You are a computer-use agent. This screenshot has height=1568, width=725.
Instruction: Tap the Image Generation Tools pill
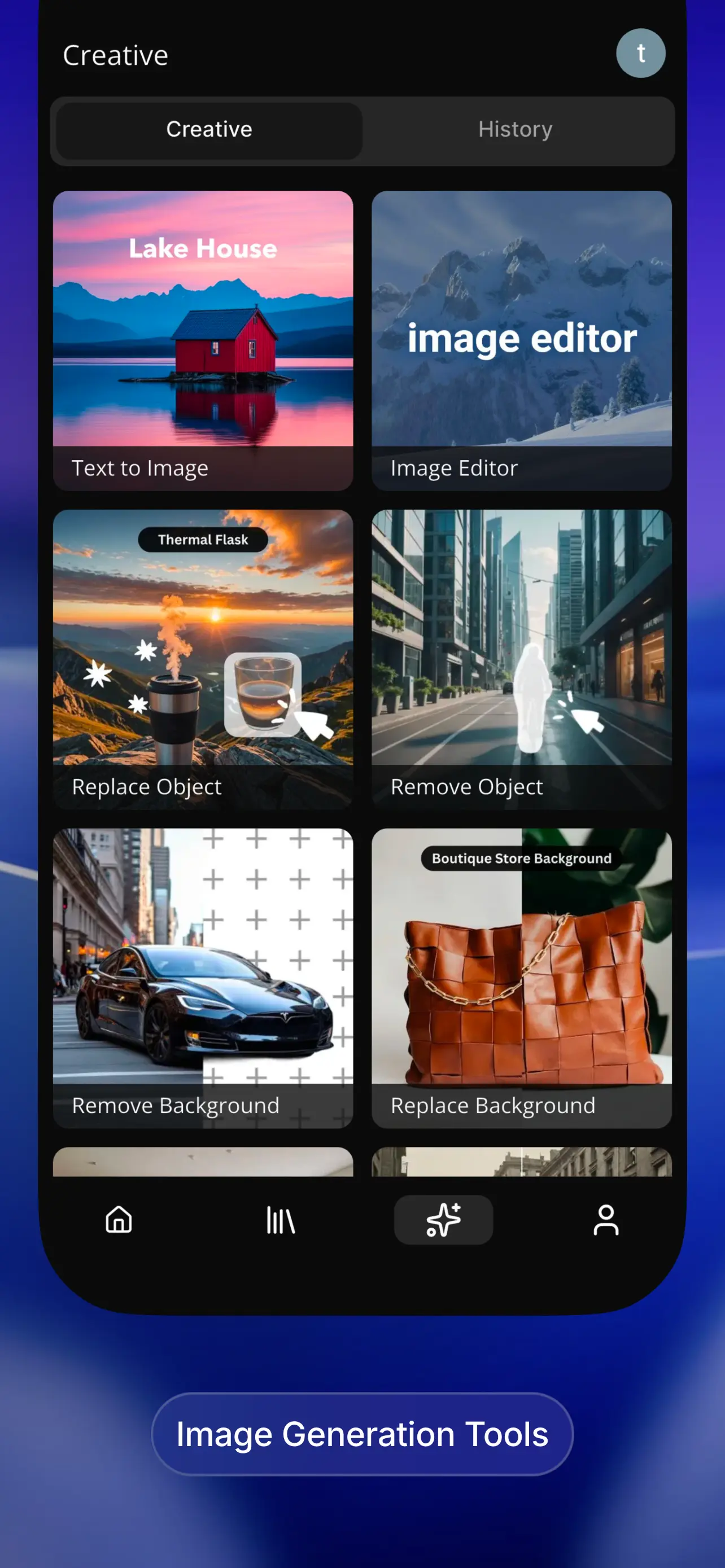tap(362, 1434)
